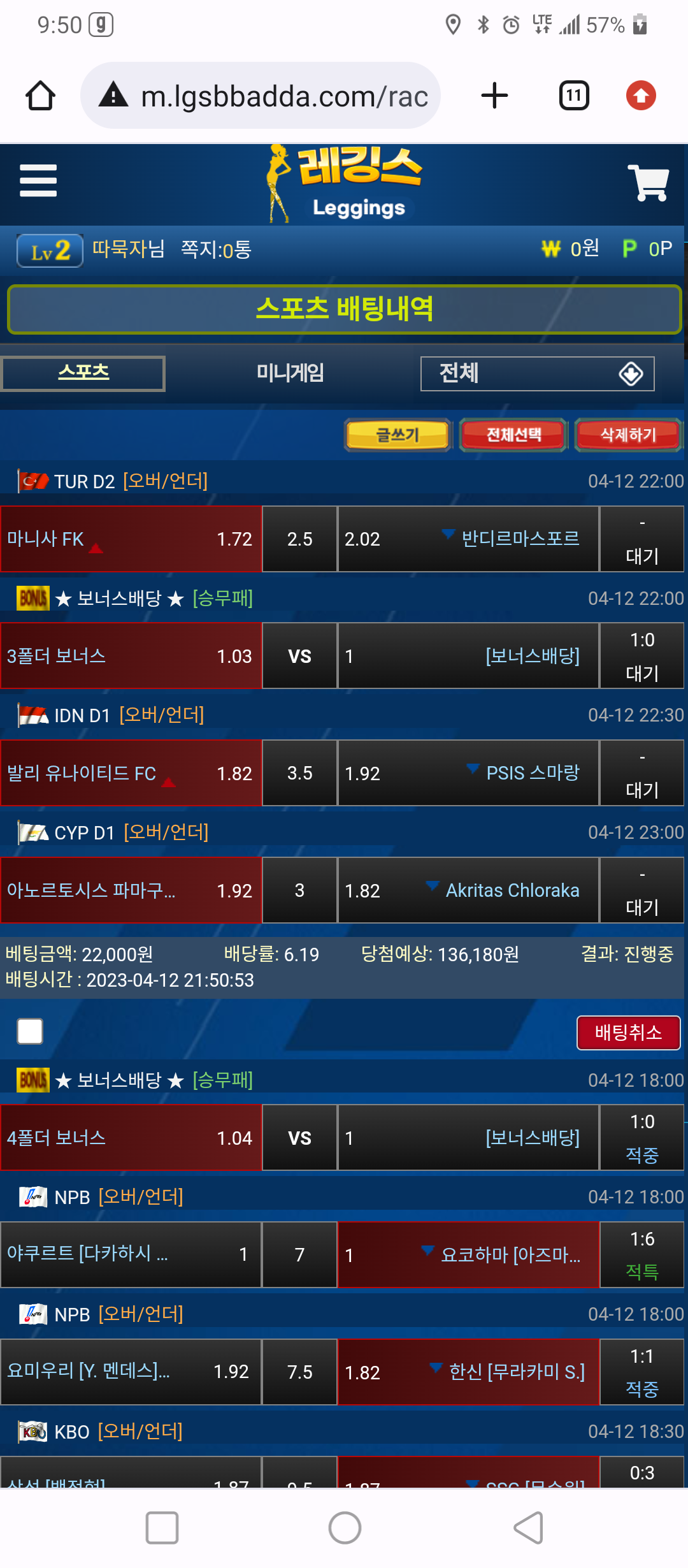Tap the browser home icon
This screenshot has width=688, height=1568.
(40, 96)
